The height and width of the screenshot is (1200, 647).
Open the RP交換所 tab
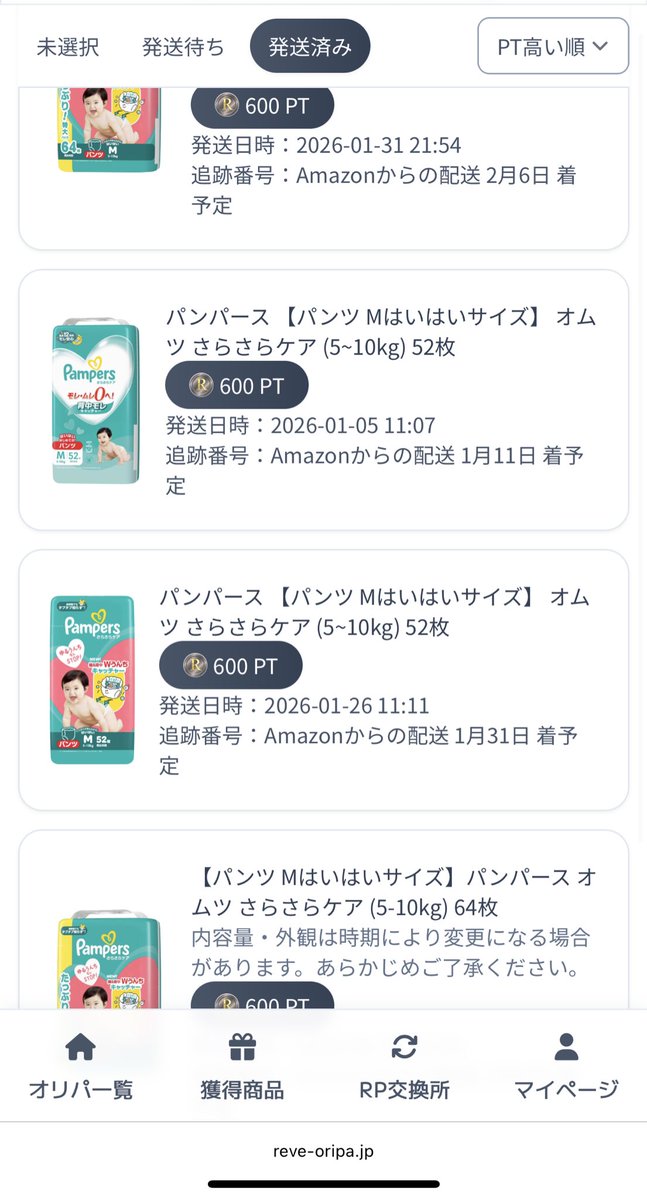[404, 1067]
